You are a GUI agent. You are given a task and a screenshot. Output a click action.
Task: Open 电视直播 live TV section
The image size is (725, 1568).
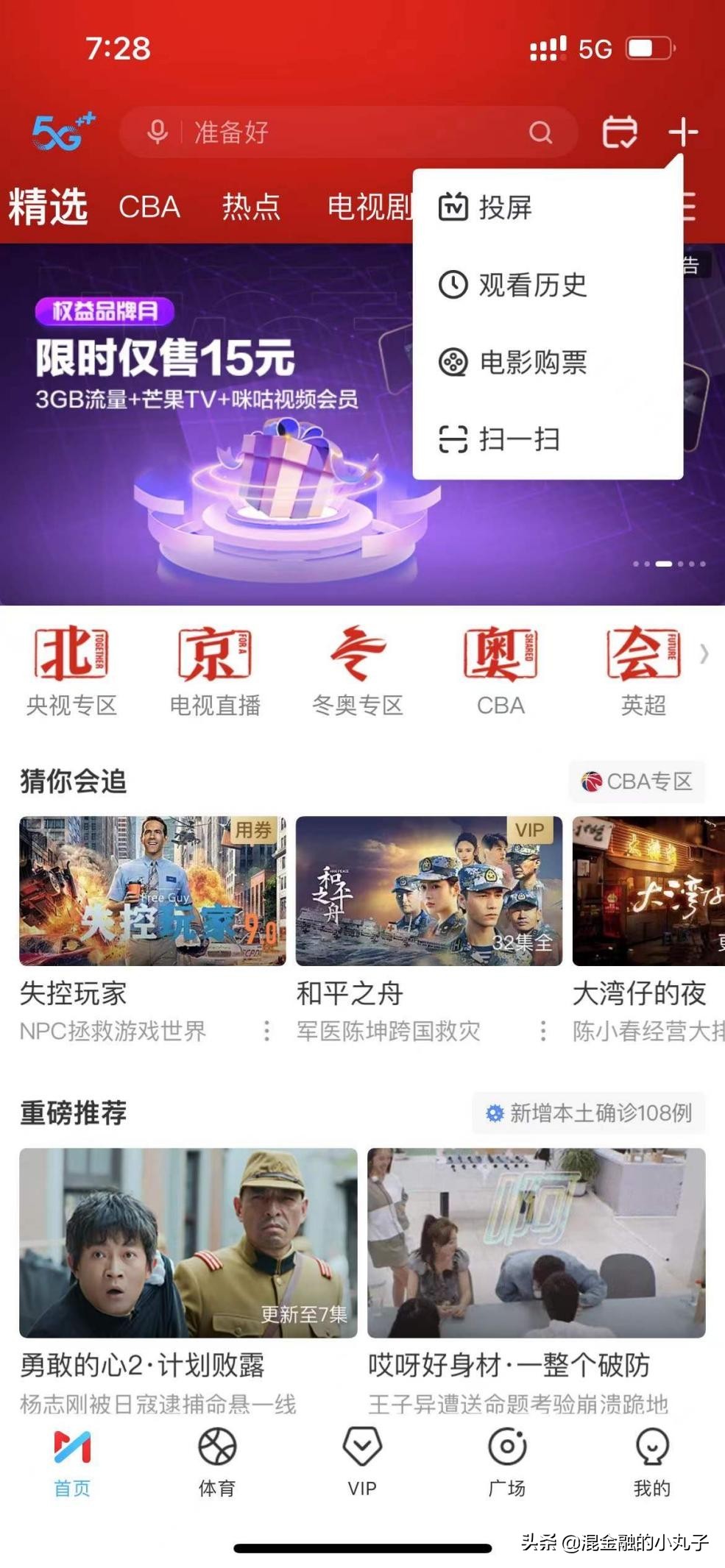(214, 666)
